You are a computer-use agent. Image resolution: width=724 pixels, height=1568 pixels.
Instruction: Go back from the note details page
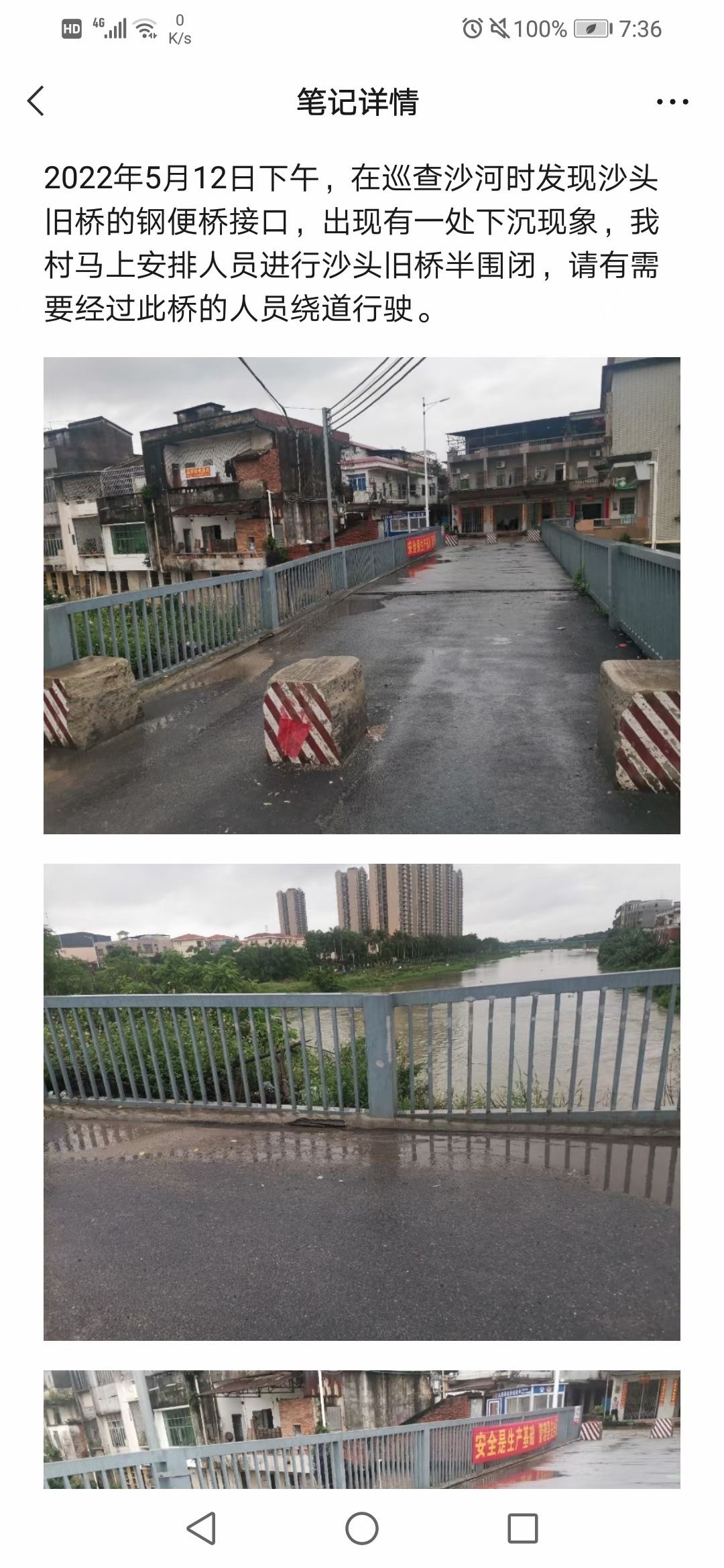tap(36, 102)
